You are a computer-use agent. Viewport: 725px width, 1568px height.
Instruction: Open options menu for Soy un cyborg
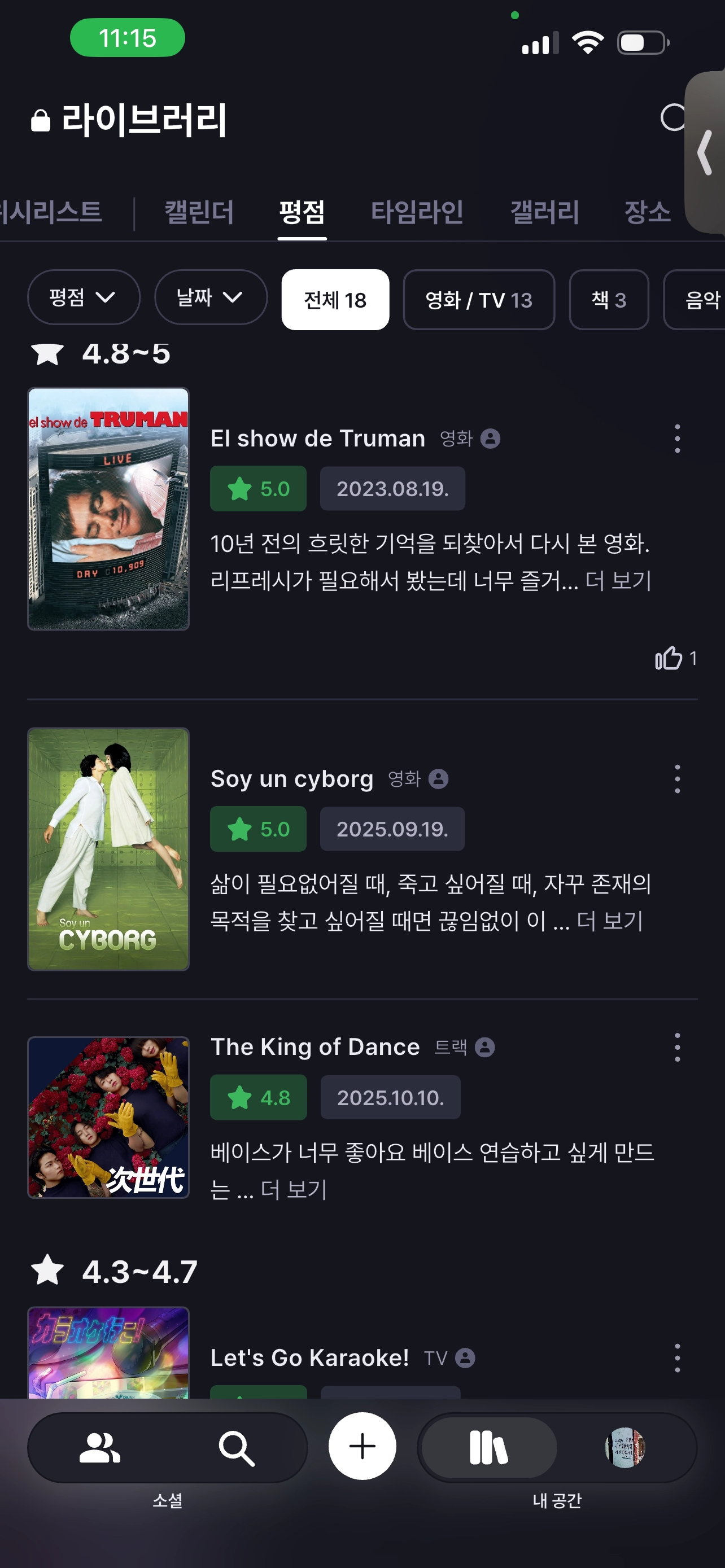677,778
